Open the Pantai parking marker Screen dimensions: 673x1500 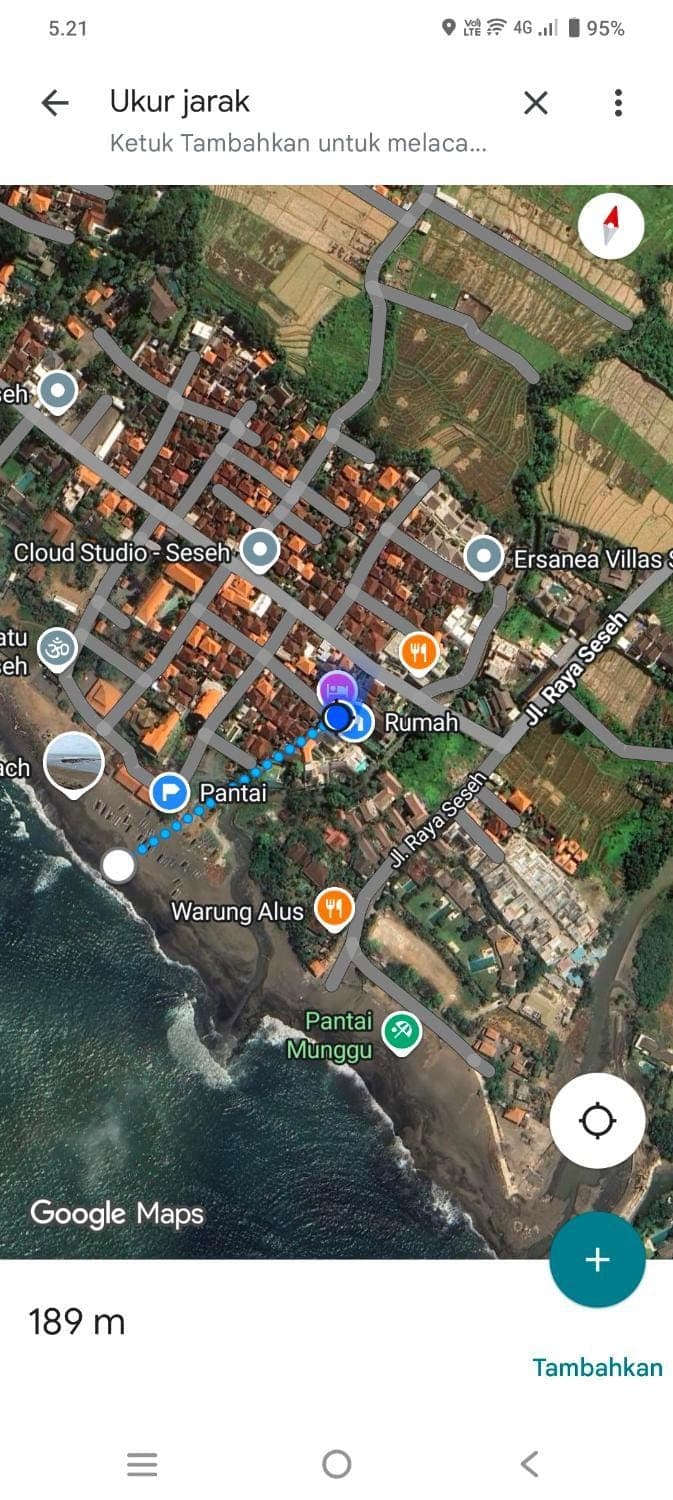point(170,793)
